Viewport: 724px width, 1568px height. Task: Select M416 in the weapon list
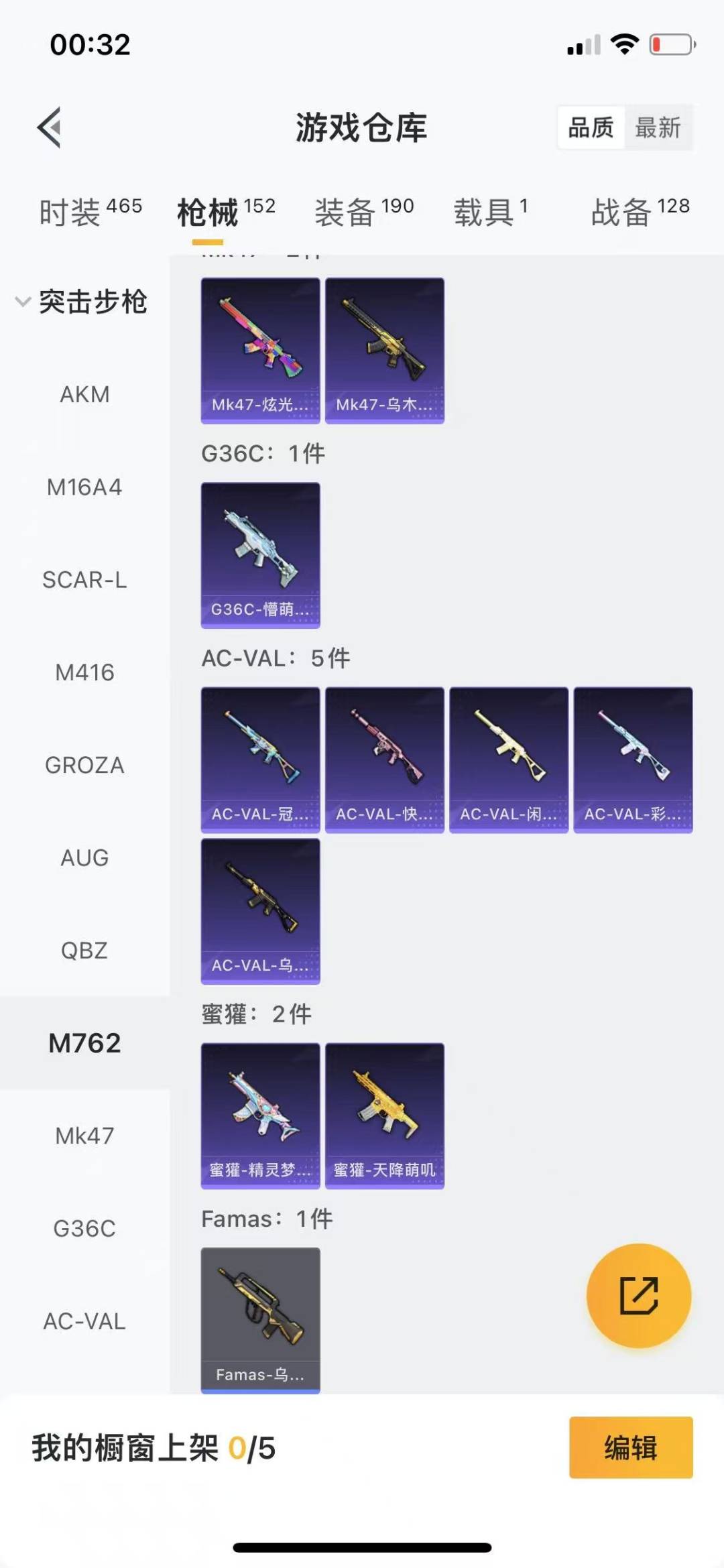[x=84, y=672]
